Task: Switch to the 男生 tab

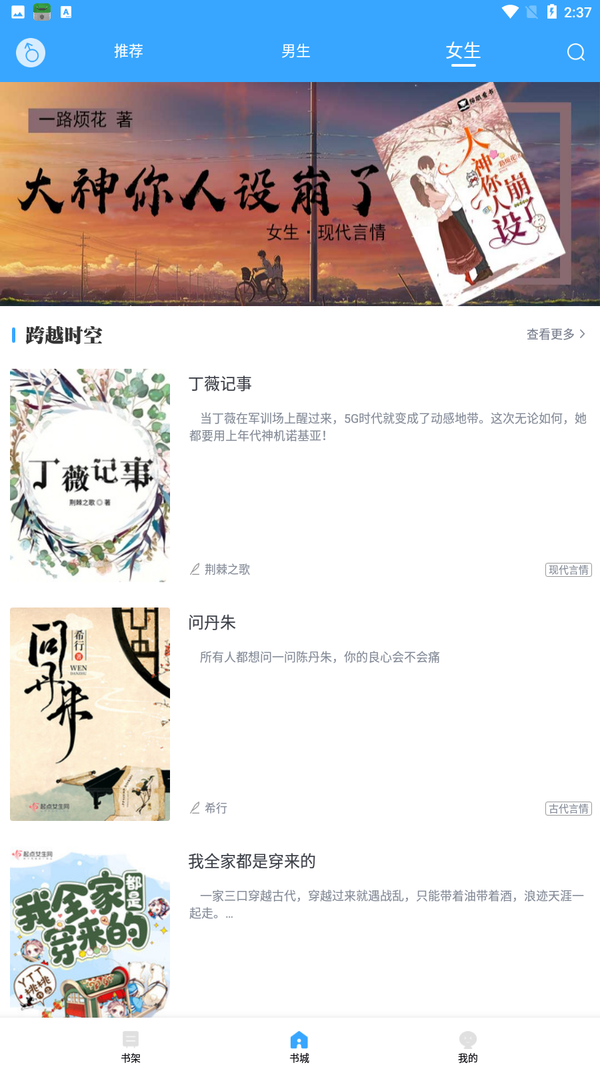Action: [296, 51]
